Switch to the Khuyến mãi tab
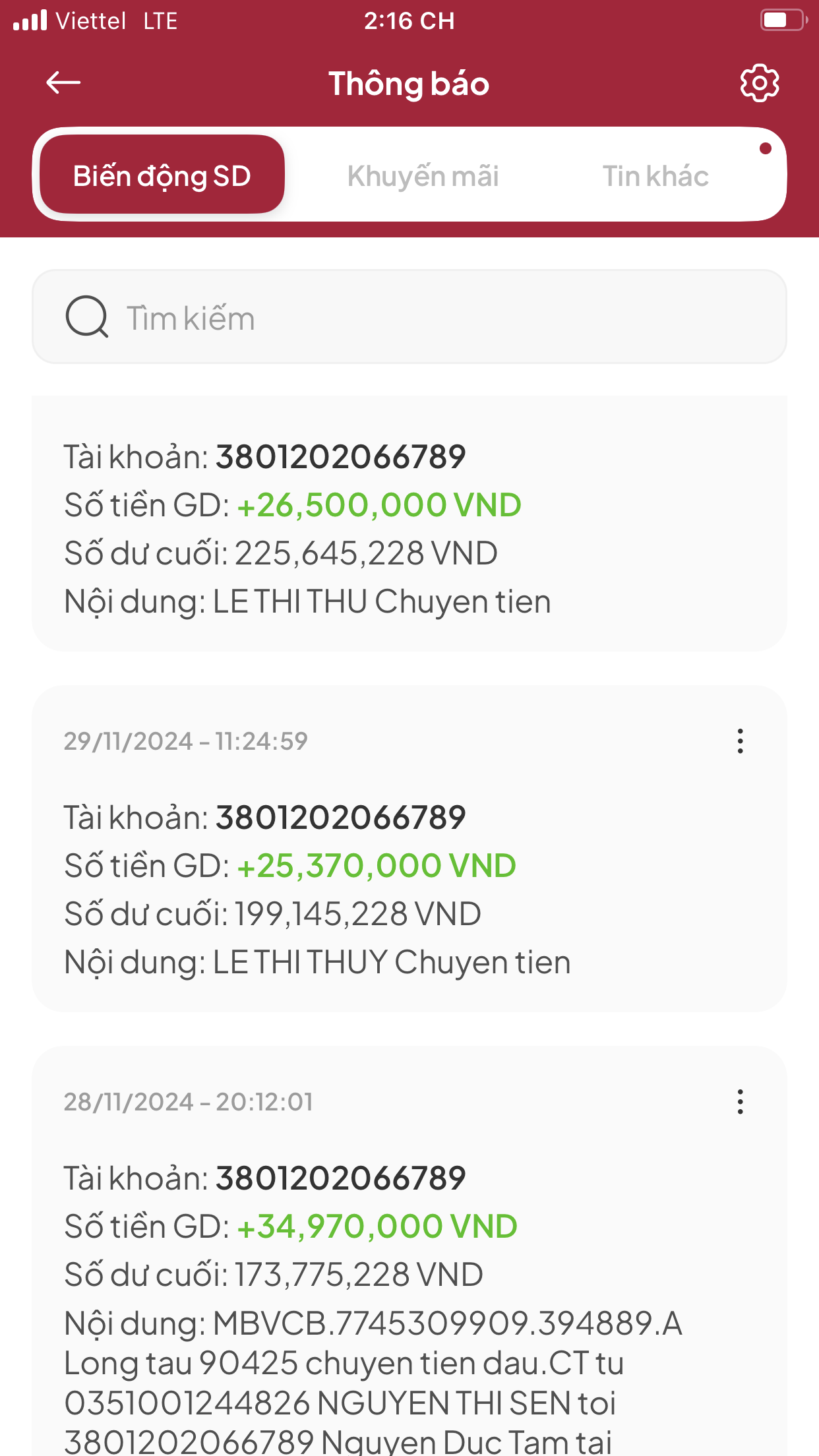 pyautogui.click(x=423, y=176)
